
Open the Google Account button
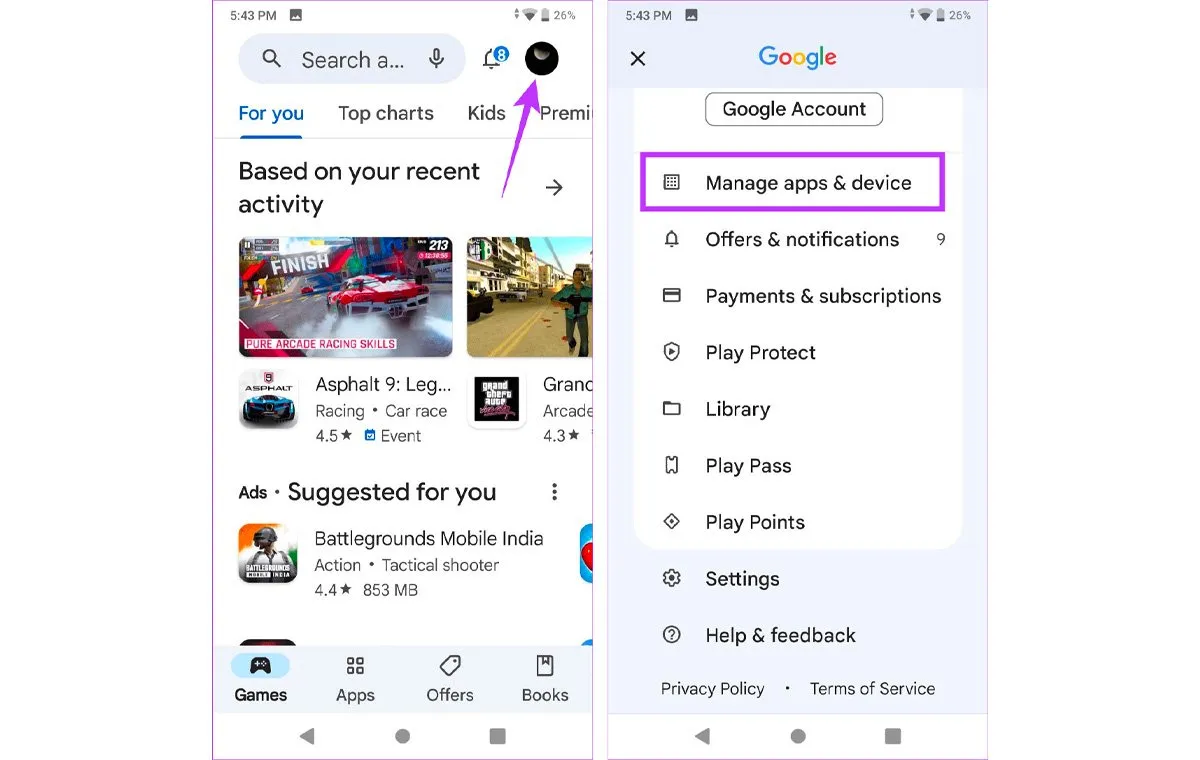pyautogui.click(x=794, y=109)
